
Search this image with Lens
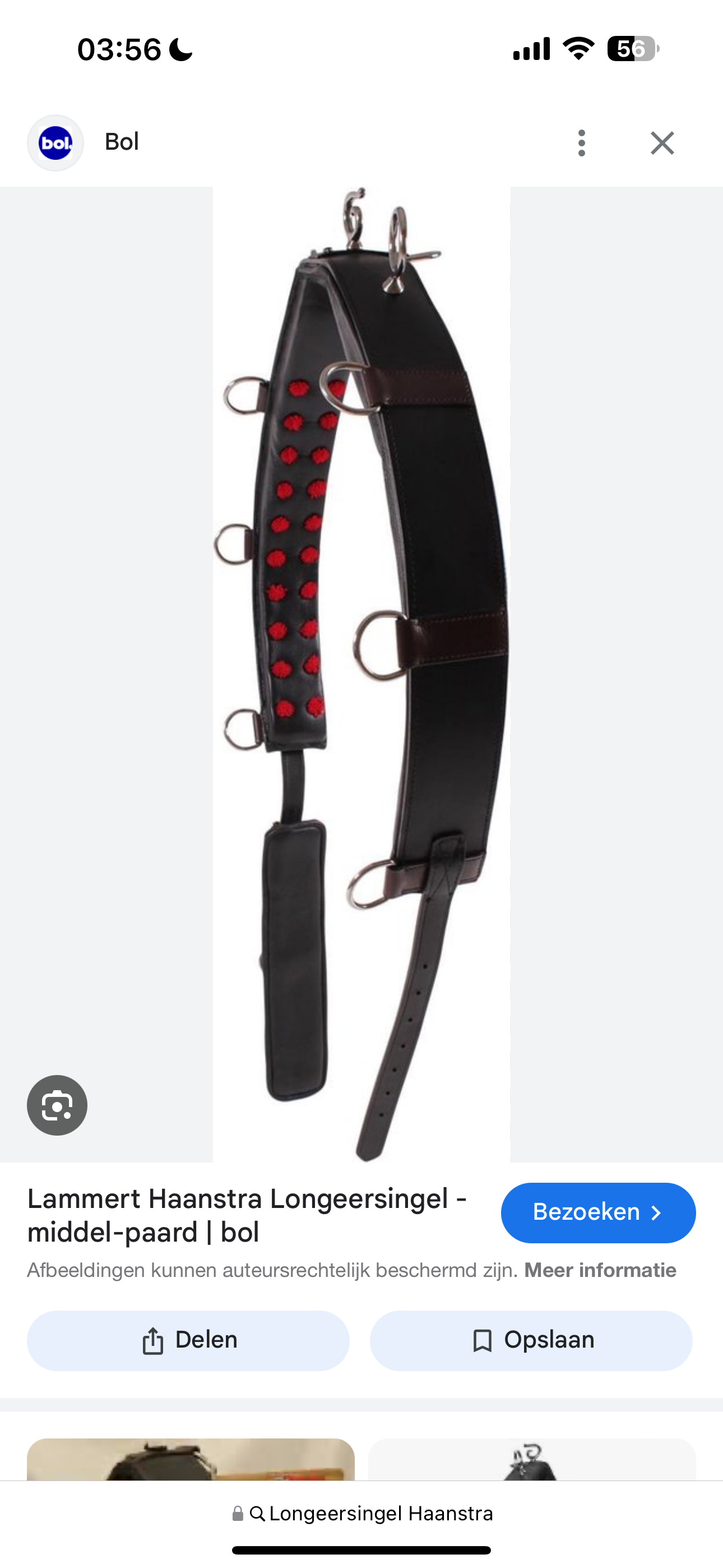[57, 1105]
